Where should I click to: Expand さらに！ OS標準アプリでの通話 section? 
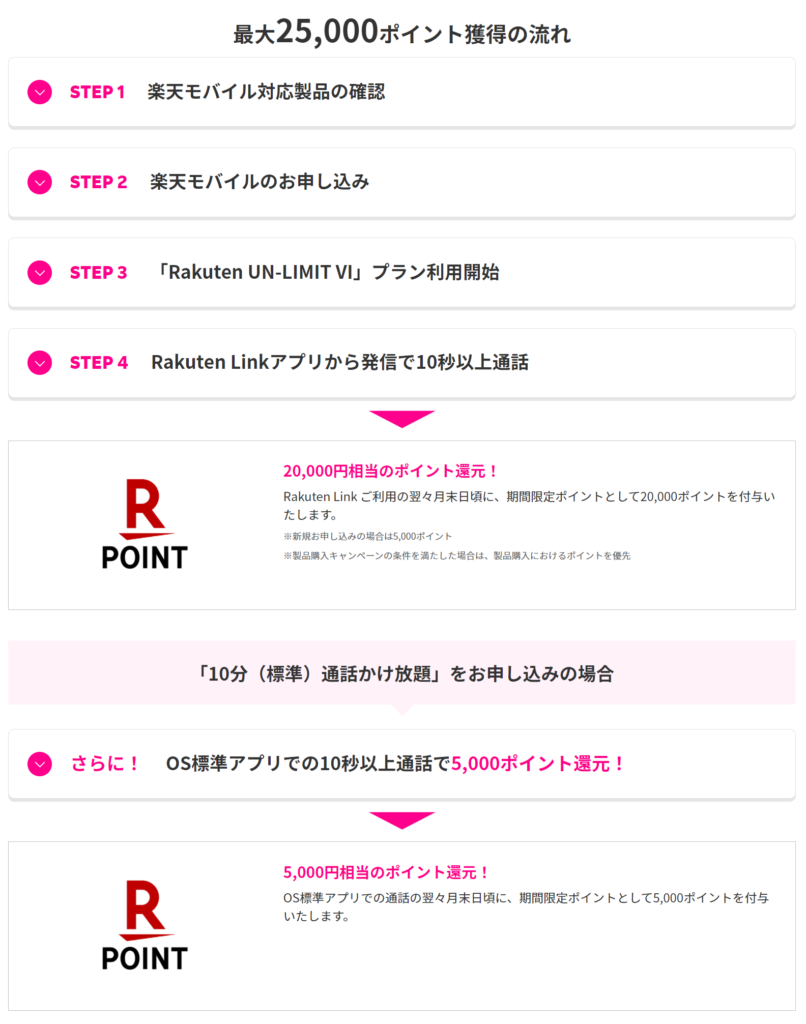click(x=40, y=764)
